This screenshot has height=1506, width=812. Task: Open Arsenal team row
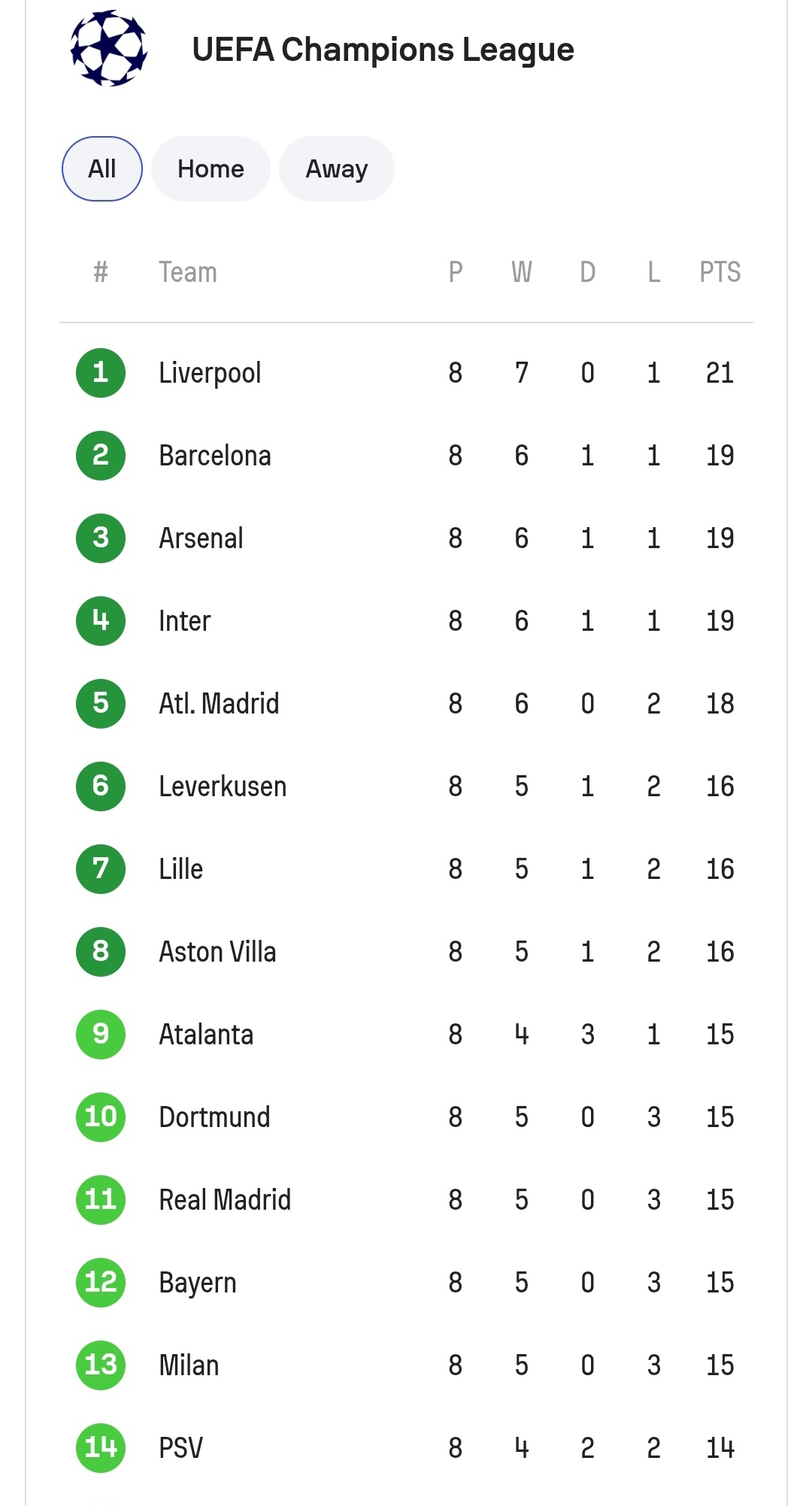pyautogui.click(x=406, y=538)
